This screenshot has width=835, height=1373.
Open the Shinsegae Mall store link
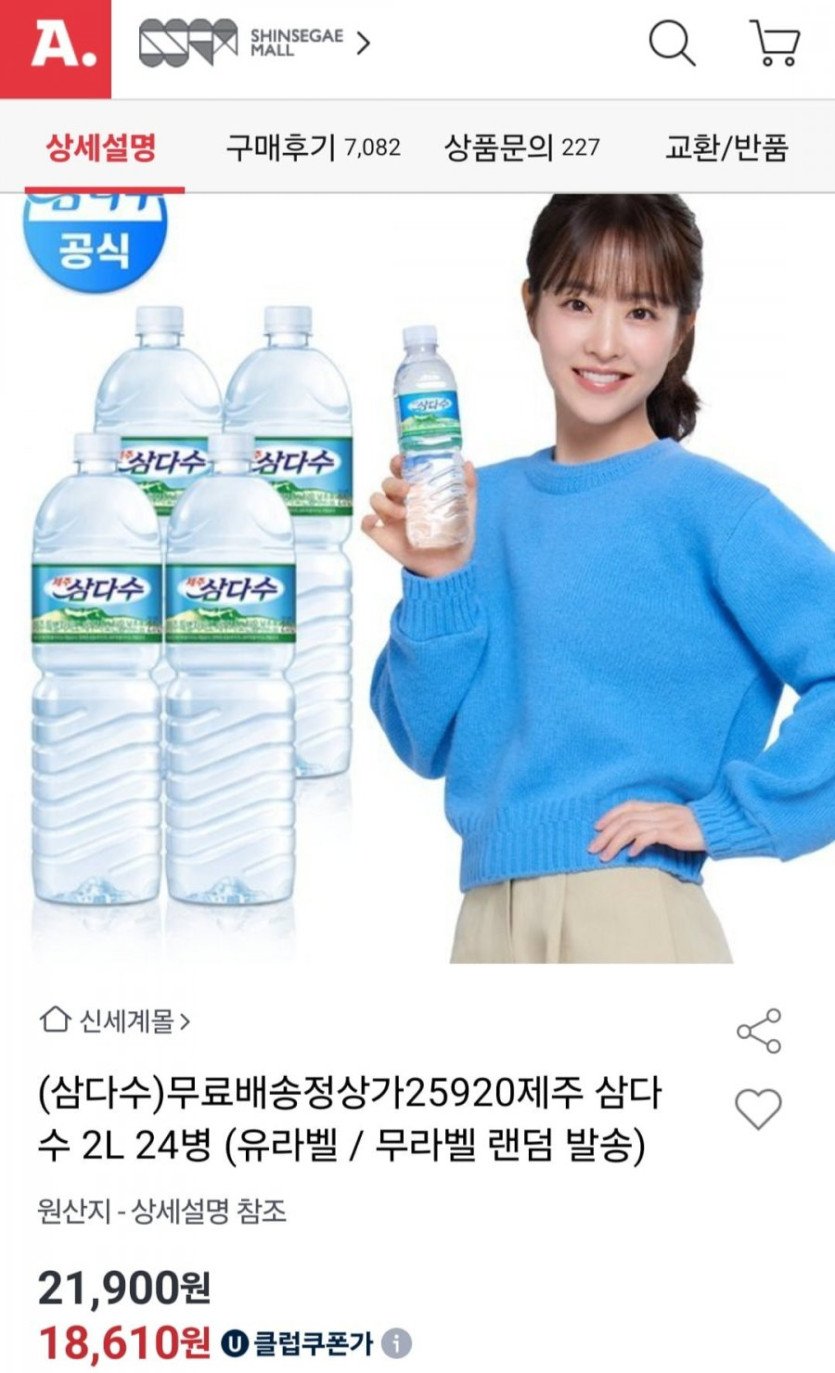pos(254,43)
